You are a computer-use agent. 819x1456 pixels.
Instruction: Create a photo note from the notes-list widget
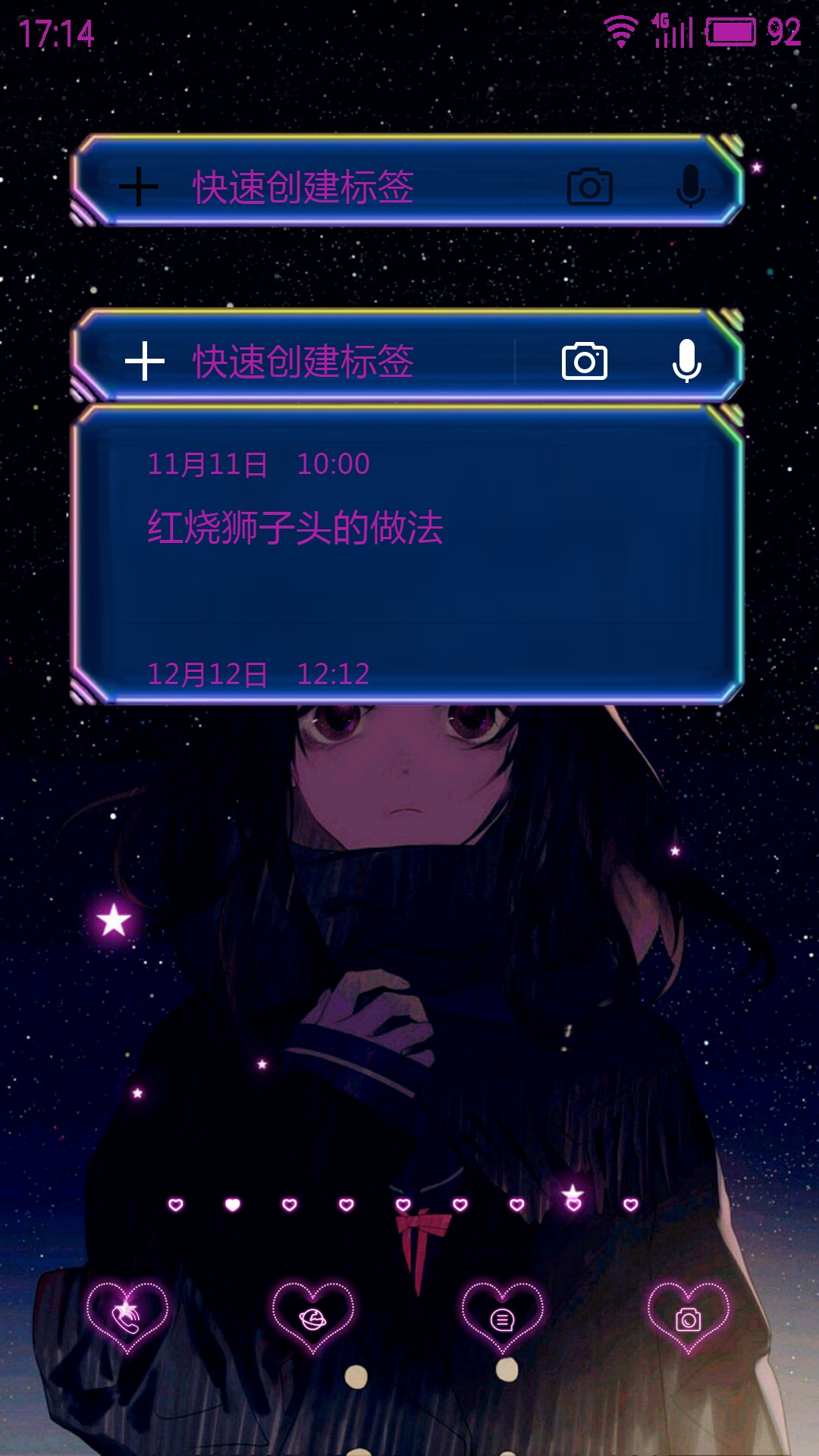click(584, 361)
